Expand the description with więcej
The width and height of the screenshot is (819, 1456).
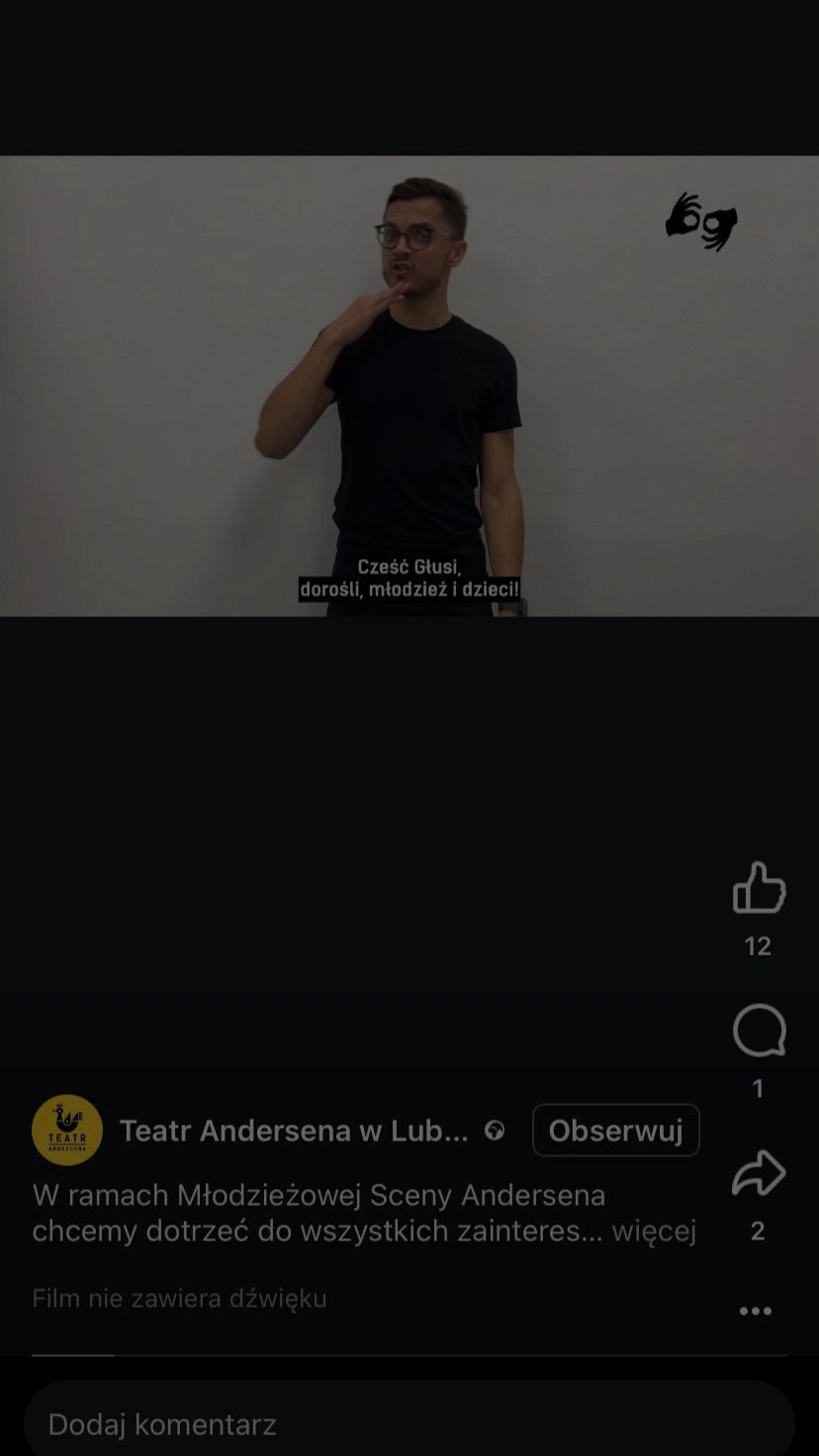tap(654, 1231)
